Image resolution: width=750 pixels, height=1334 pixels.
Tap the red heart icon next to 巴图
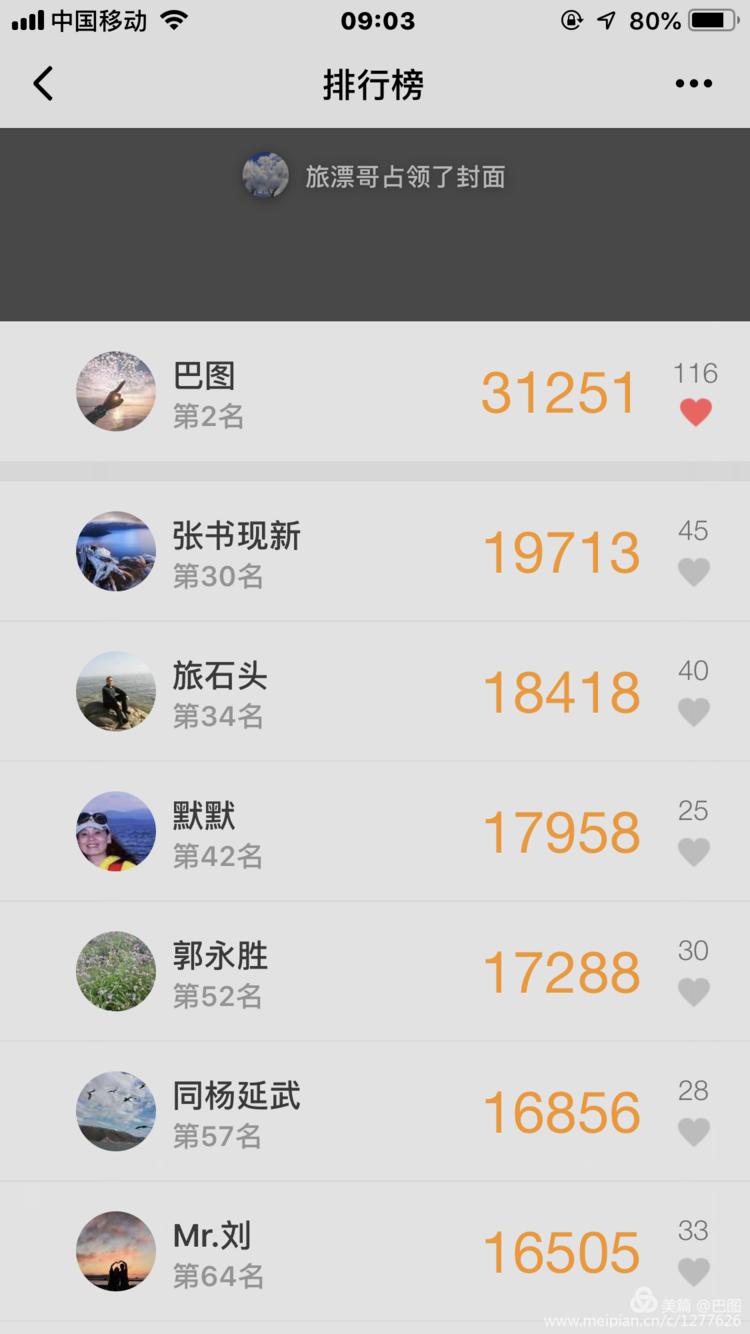click(695, 408)
